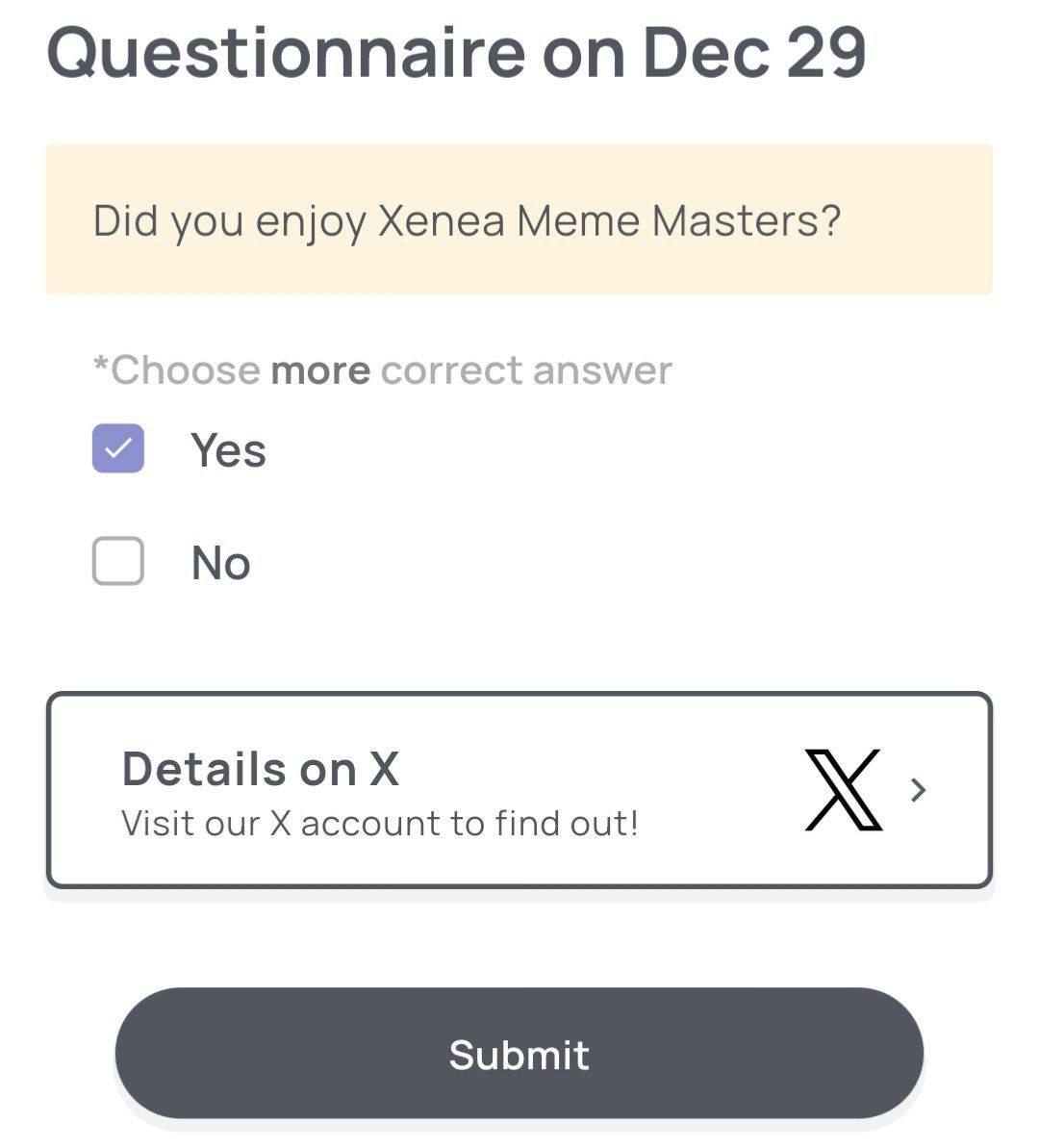
Task: Open the Details on X card
Action: 519,790
